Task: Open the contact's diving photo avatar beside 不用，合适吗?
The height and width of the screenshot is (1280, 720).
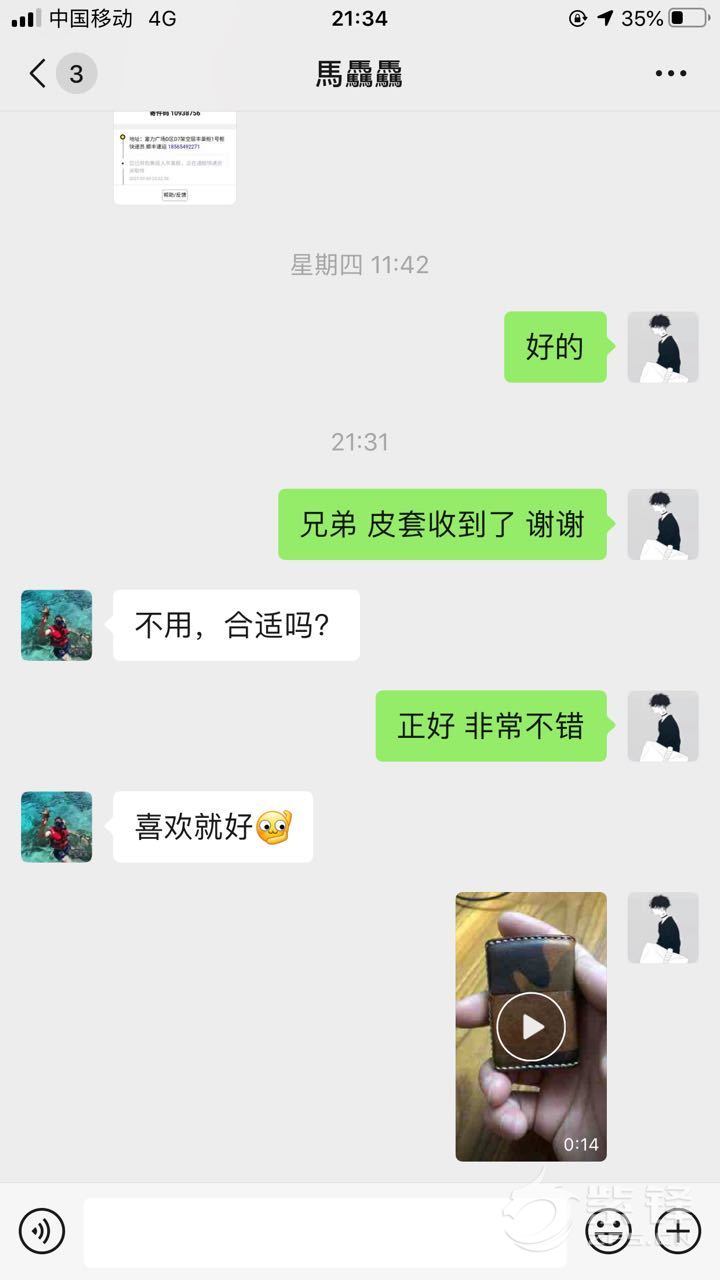Action: point(57,625)
